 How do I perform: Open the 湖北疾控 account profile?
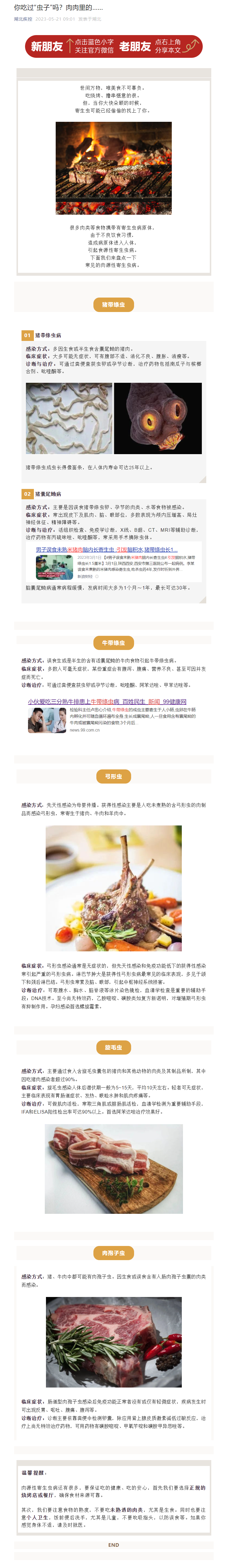(23, 19)
